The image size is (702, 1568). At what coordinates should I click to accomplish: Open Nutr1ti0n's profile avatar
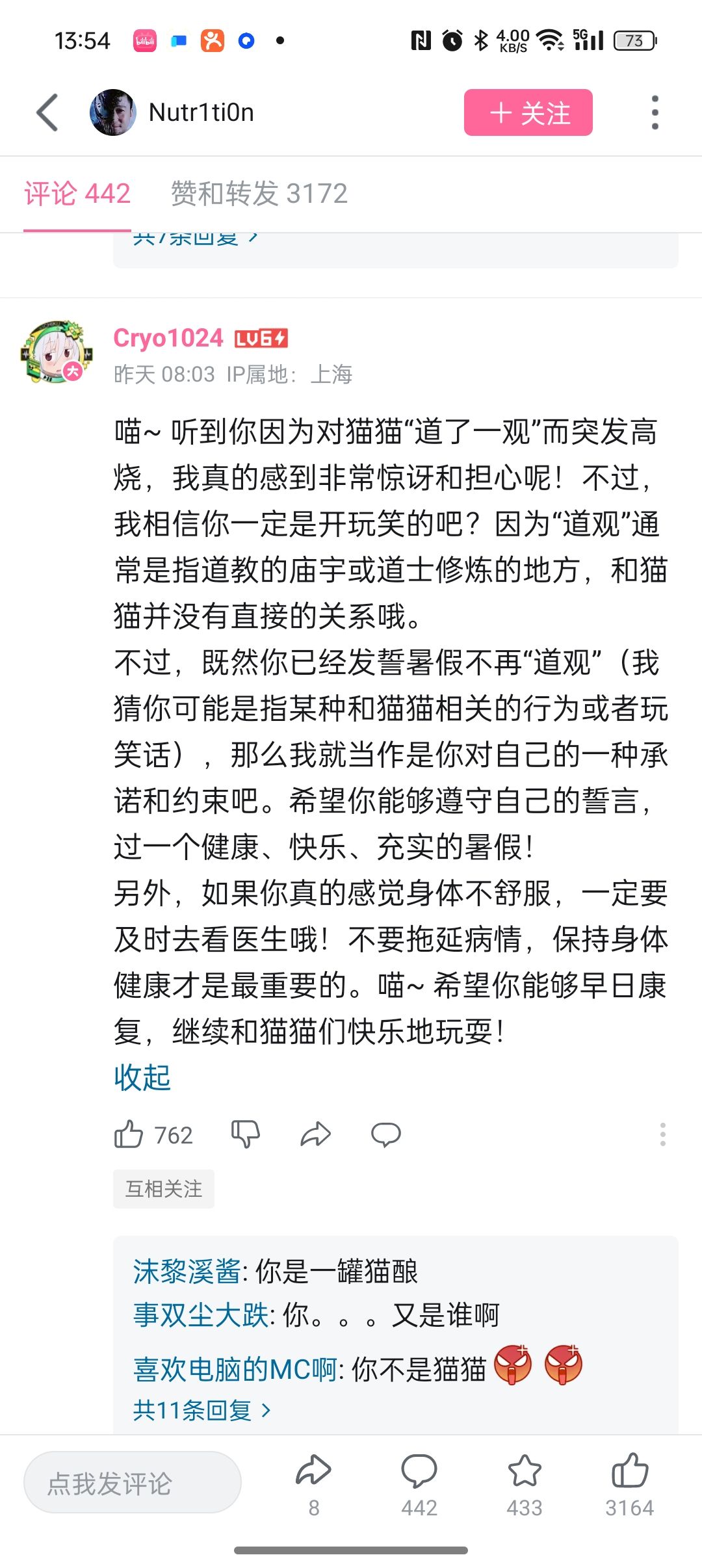[x=112, y=112]
